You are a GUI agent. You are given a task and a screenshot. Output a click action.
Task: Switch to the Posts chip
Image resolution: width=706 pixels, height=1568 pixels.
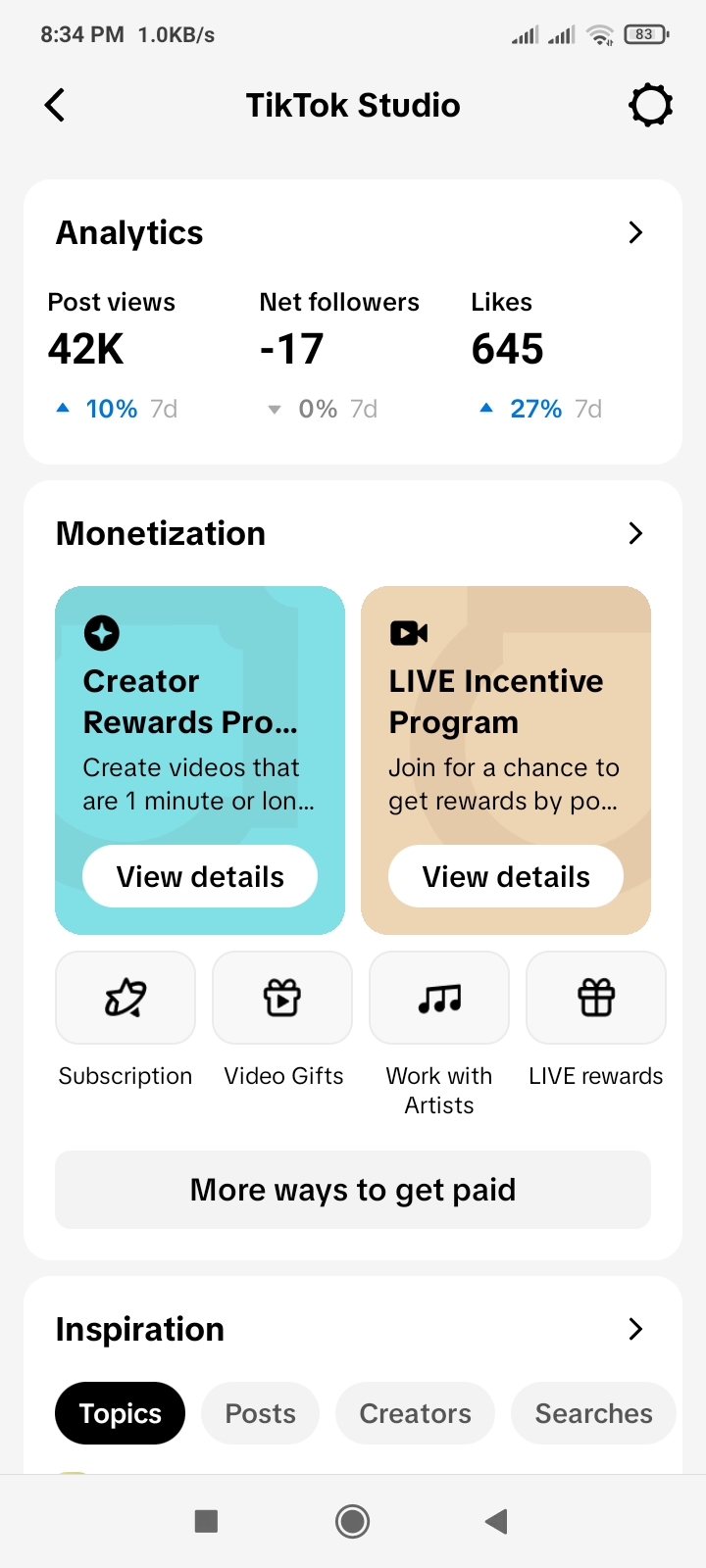pos(260,1413)
